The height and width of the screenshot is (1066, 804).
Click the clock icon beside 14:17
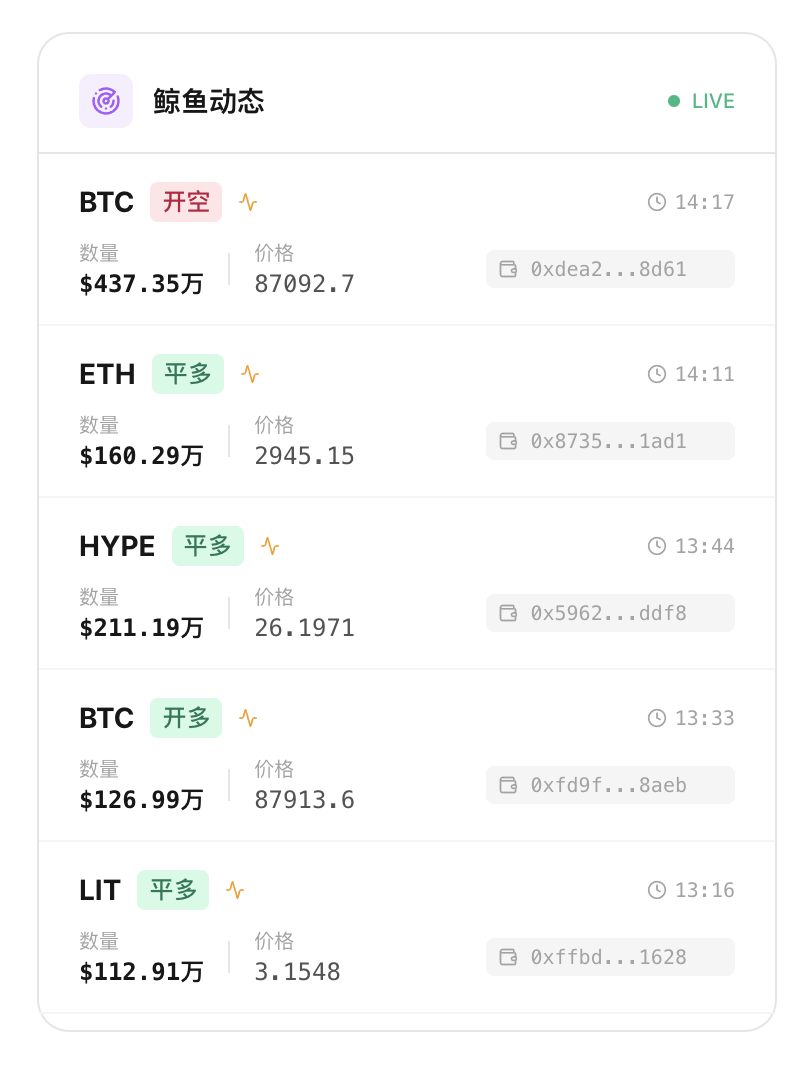(657, 202)
